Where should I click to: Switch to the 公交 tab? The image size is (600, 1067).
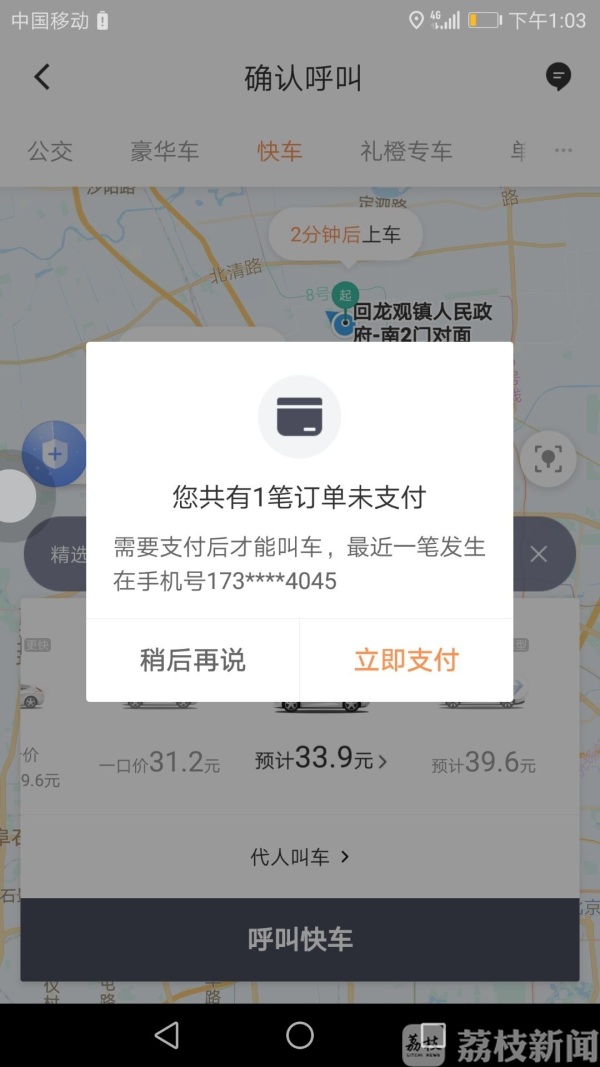pyautogui.click(x=50, y=152)
